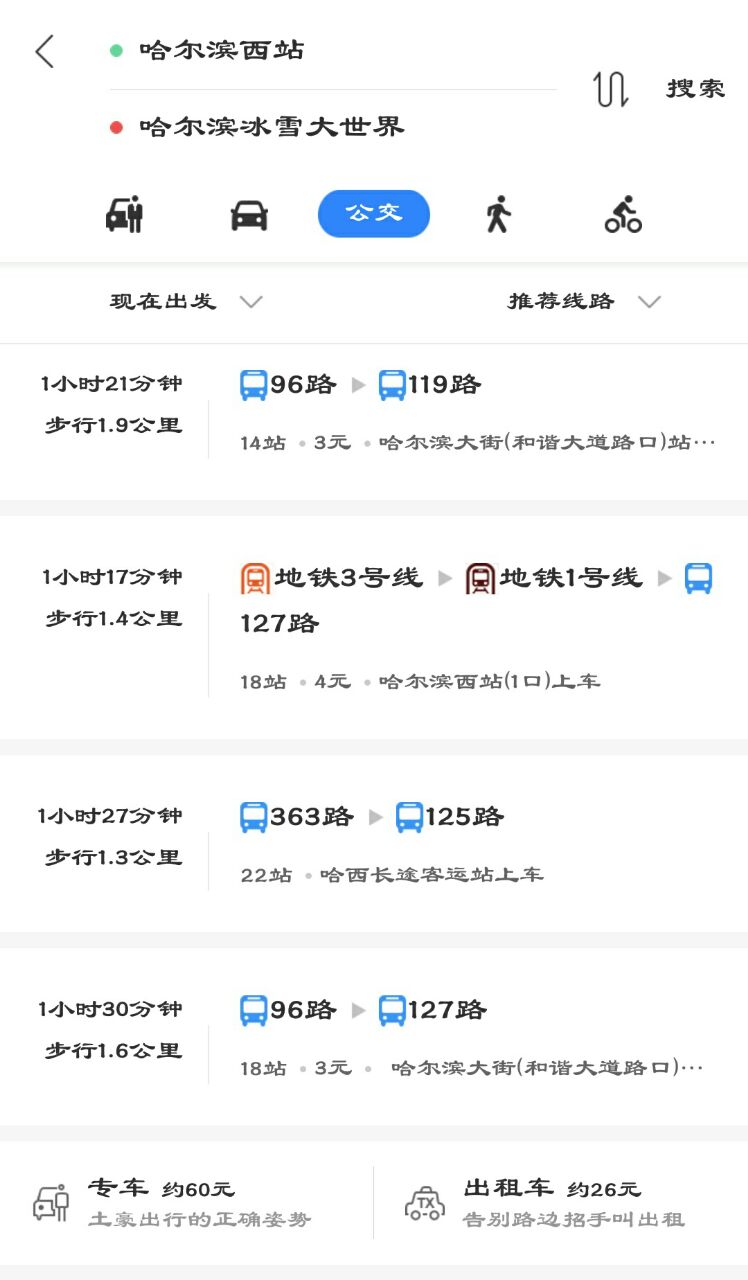Swap origin and destination
This screenshot has height=1280, width=748.
tap(610, 89)
